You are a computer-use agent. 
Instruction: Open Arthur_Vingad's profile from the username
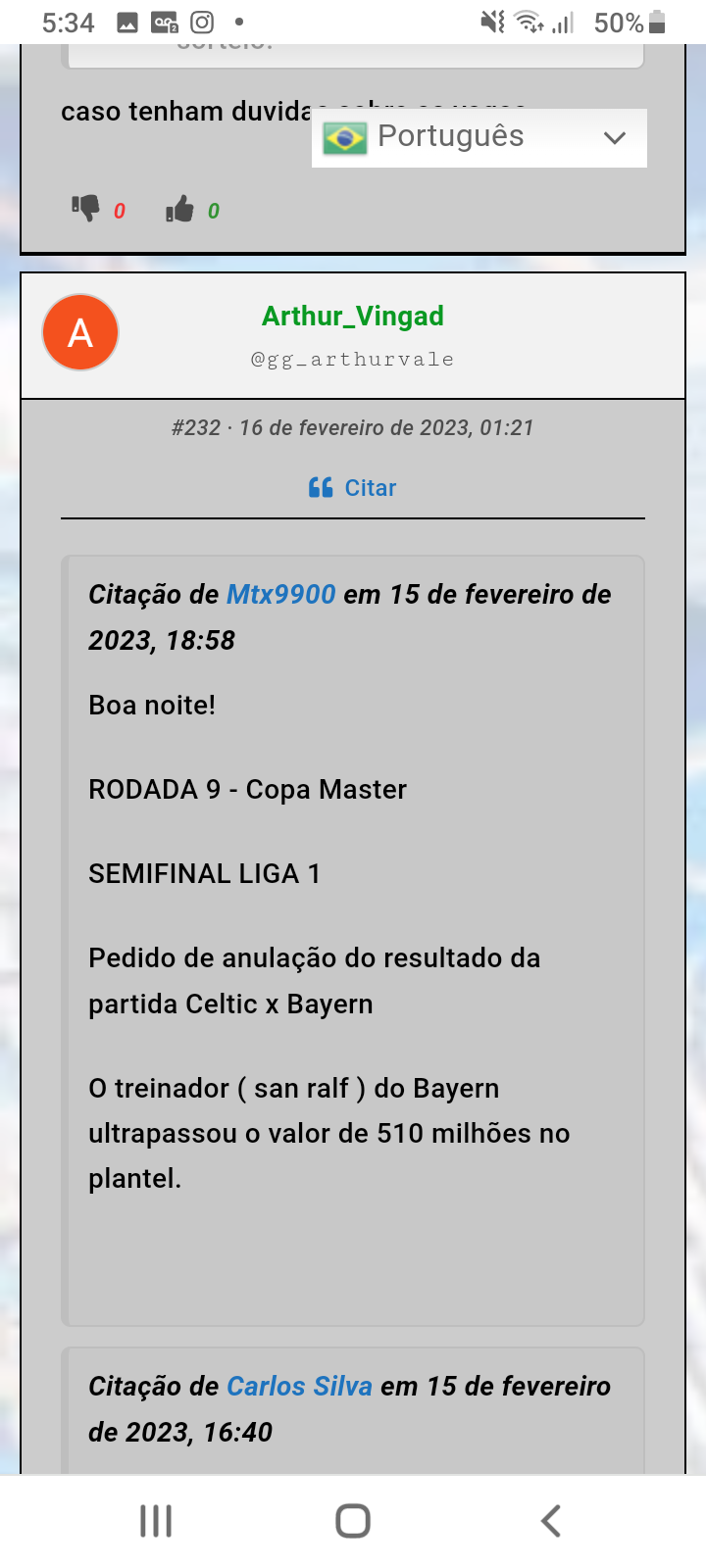click(353, 316)
